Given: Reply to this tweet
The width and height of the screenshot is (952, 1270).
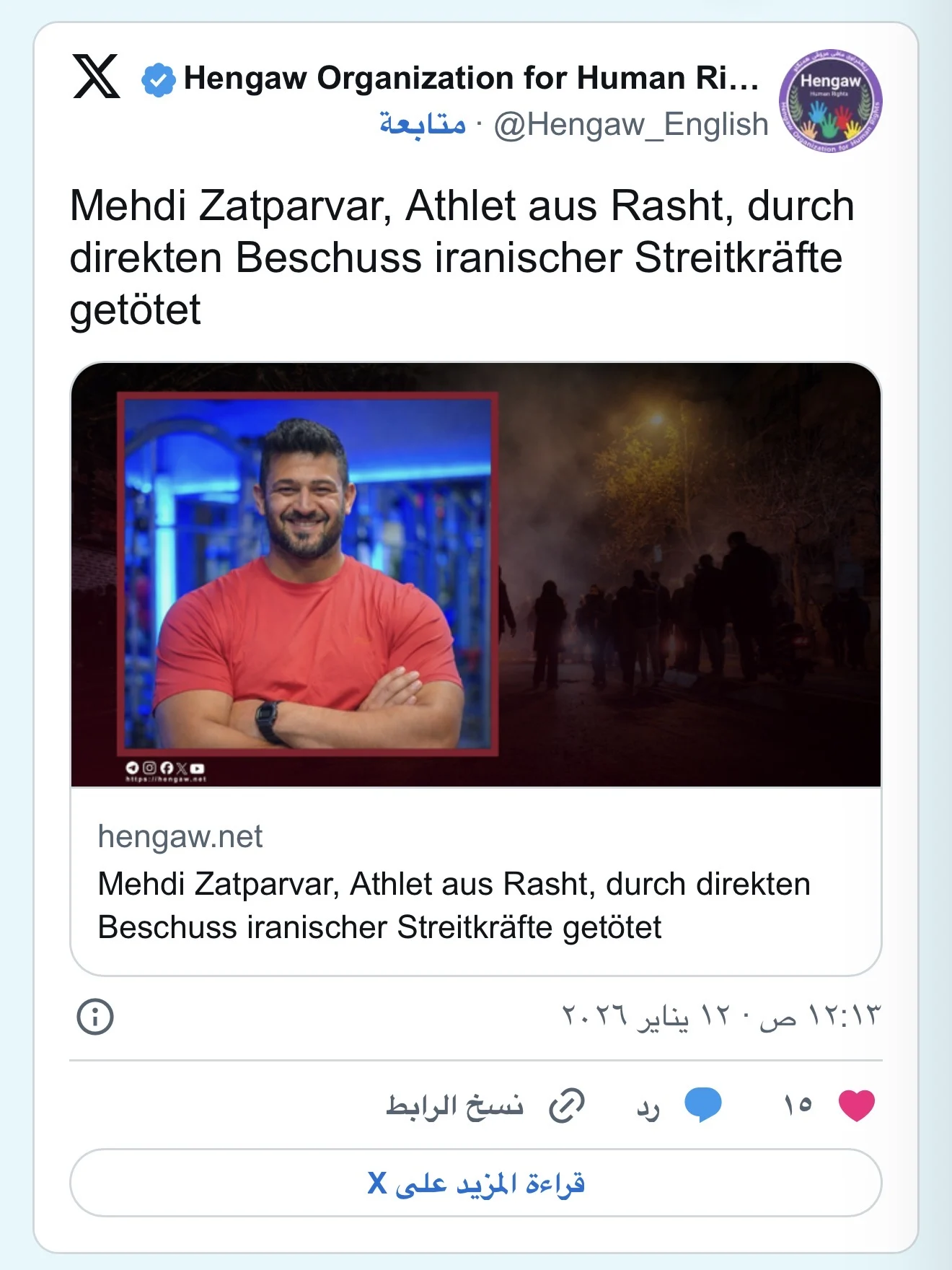Looking at the screenshot, I should pyautogui.click(x=679, y=1105).
